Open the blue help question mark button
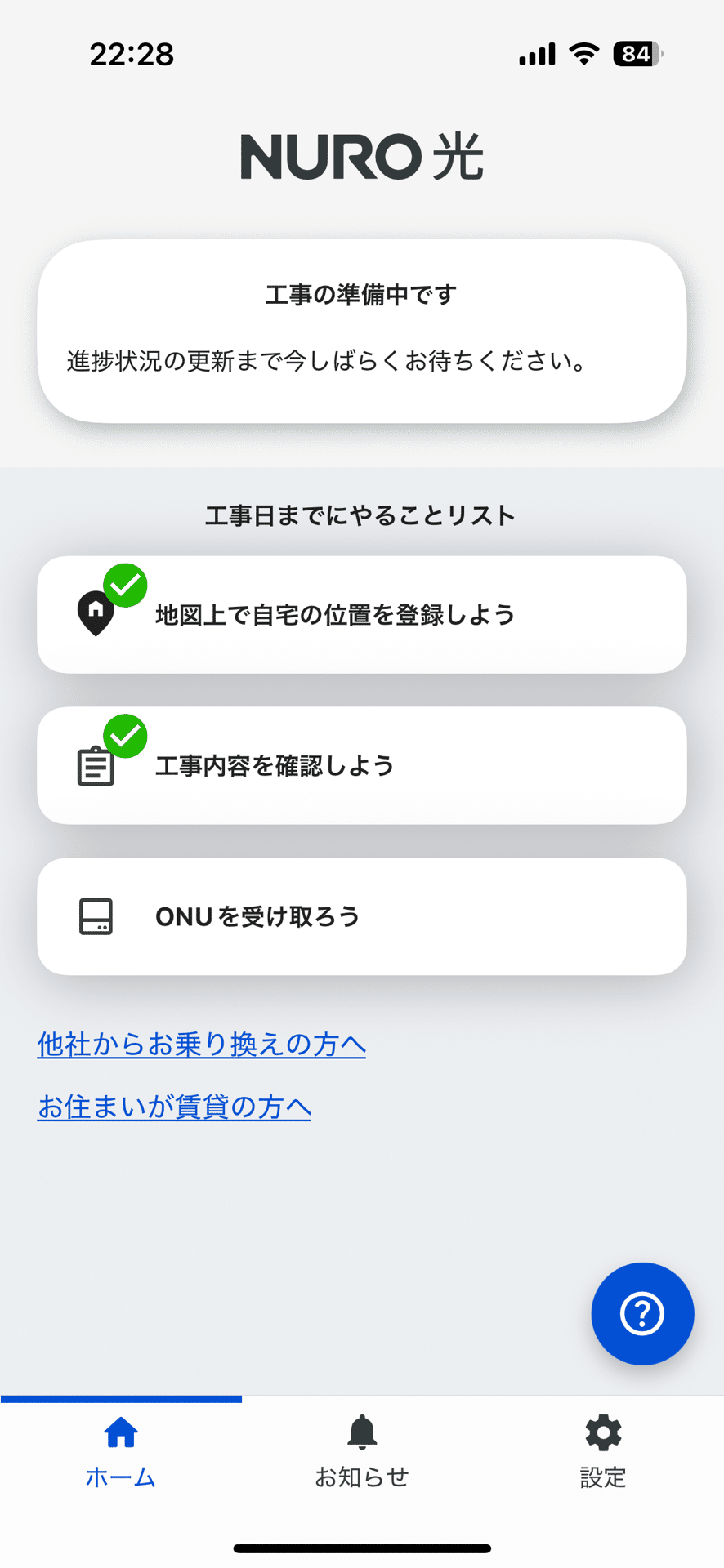724x1568 pixels. (642, 1312)
